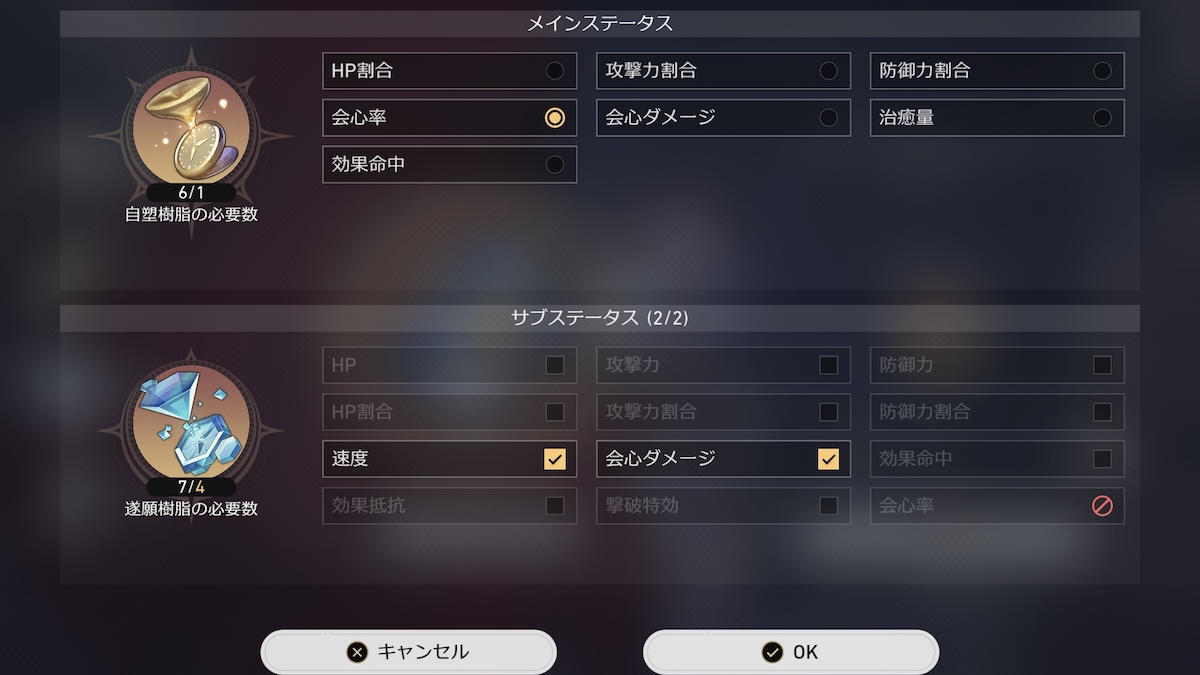Pick 防御力割合 as main stat

(996, 71)
